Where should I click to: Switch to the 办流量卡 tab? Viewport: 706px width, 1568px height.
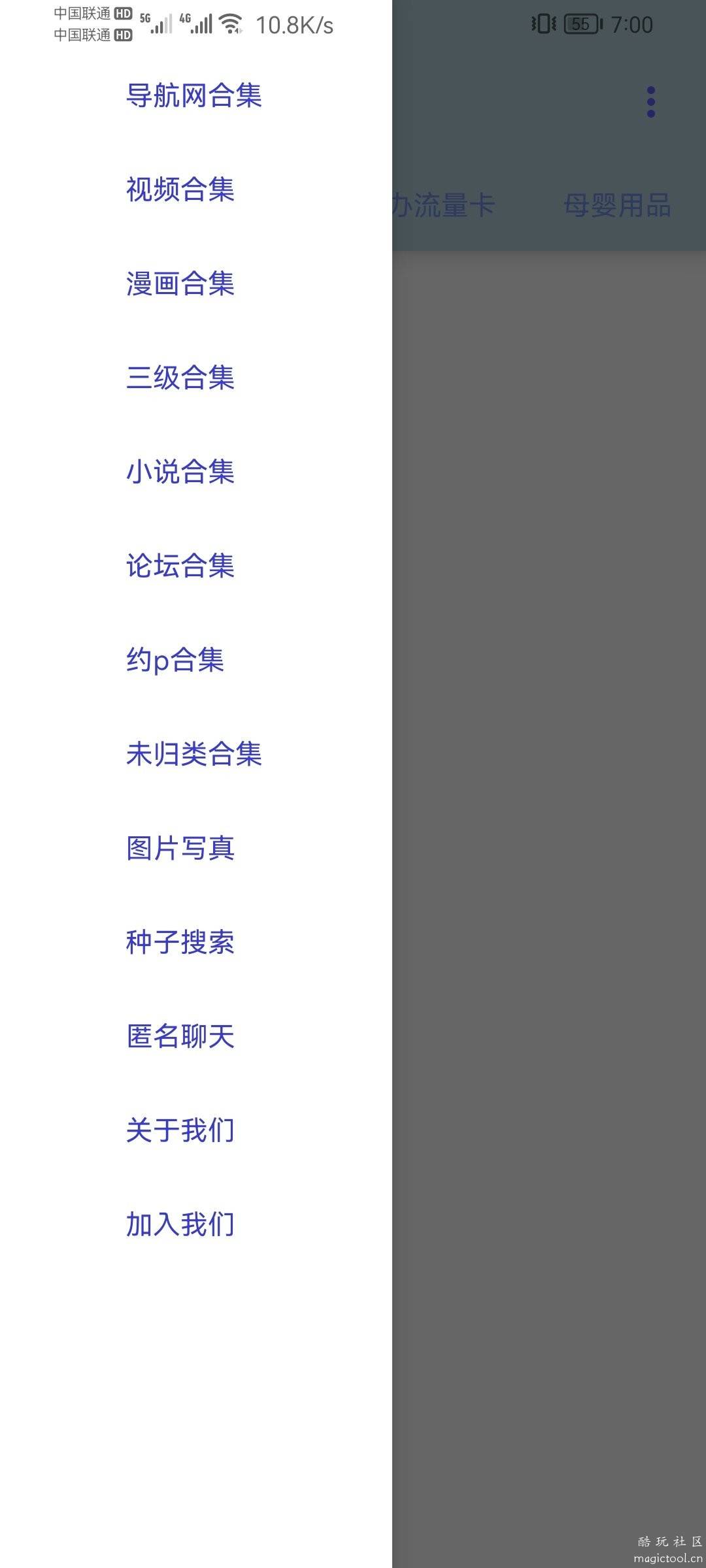tap(445, 205)
